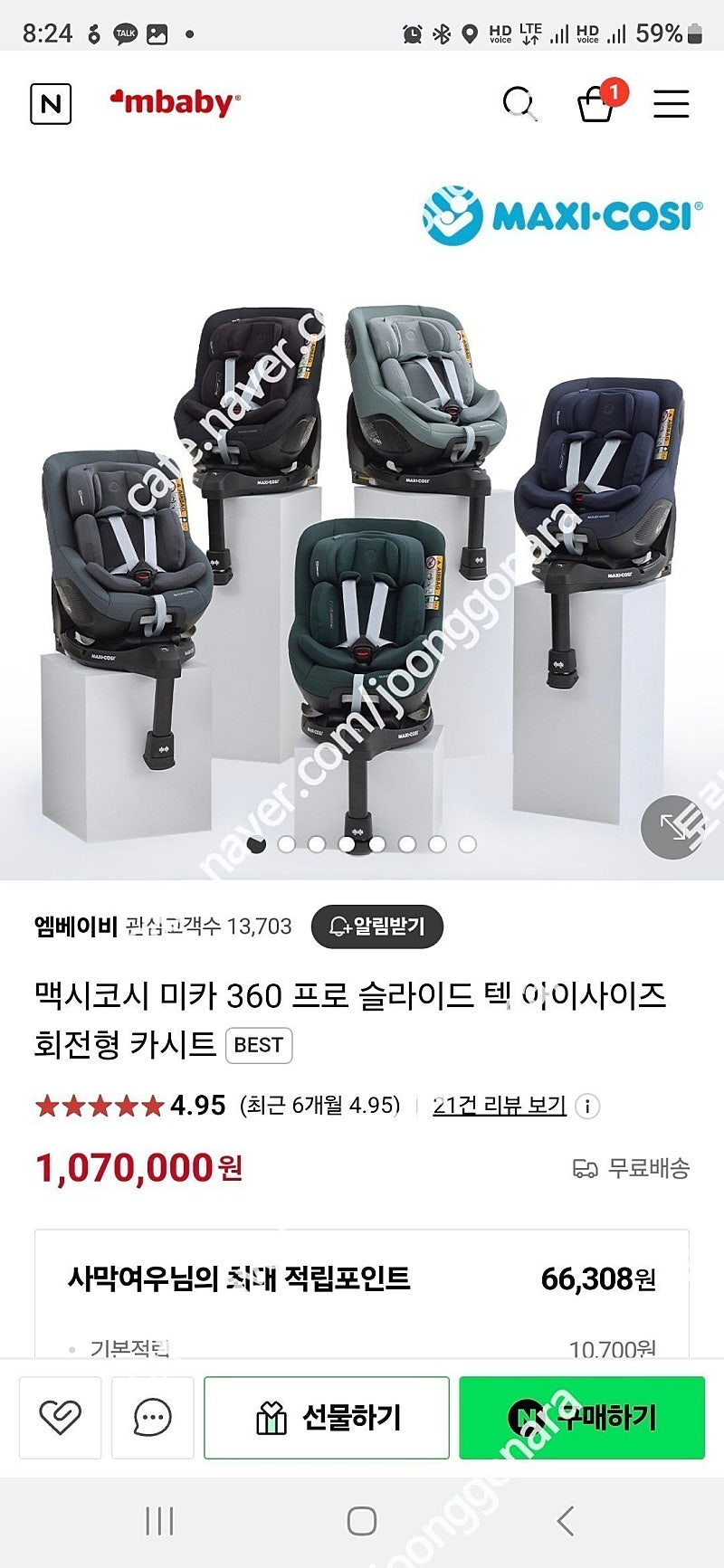The width and height of the screenshot is (724, 1568).
Task: Open the hamburger menu
Action: click(672, 104)
